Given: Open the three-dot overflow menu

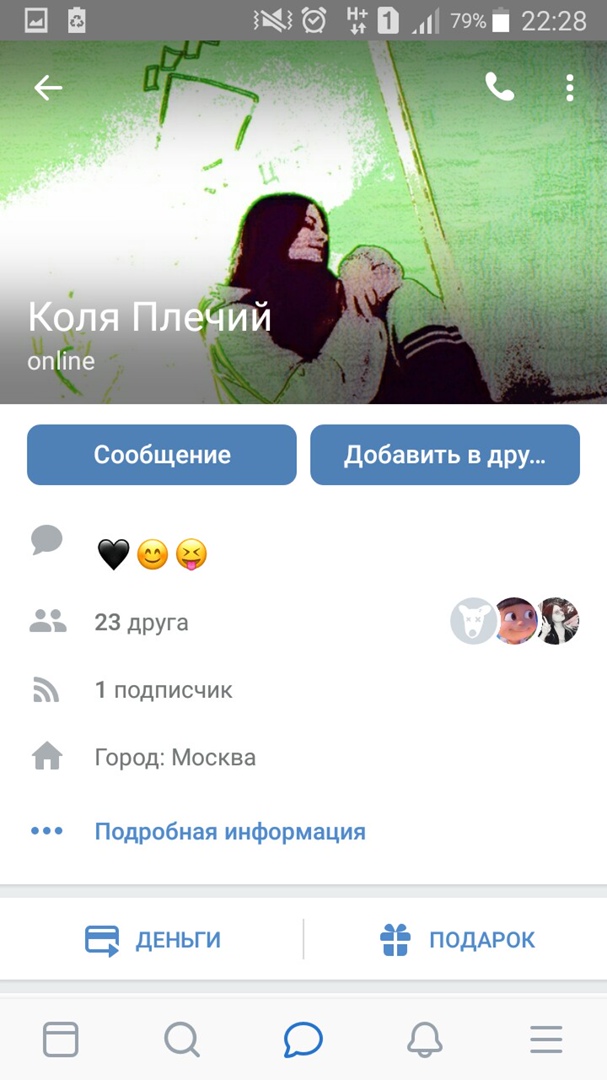Looking at the screenshot, I should tap(570, 88).
